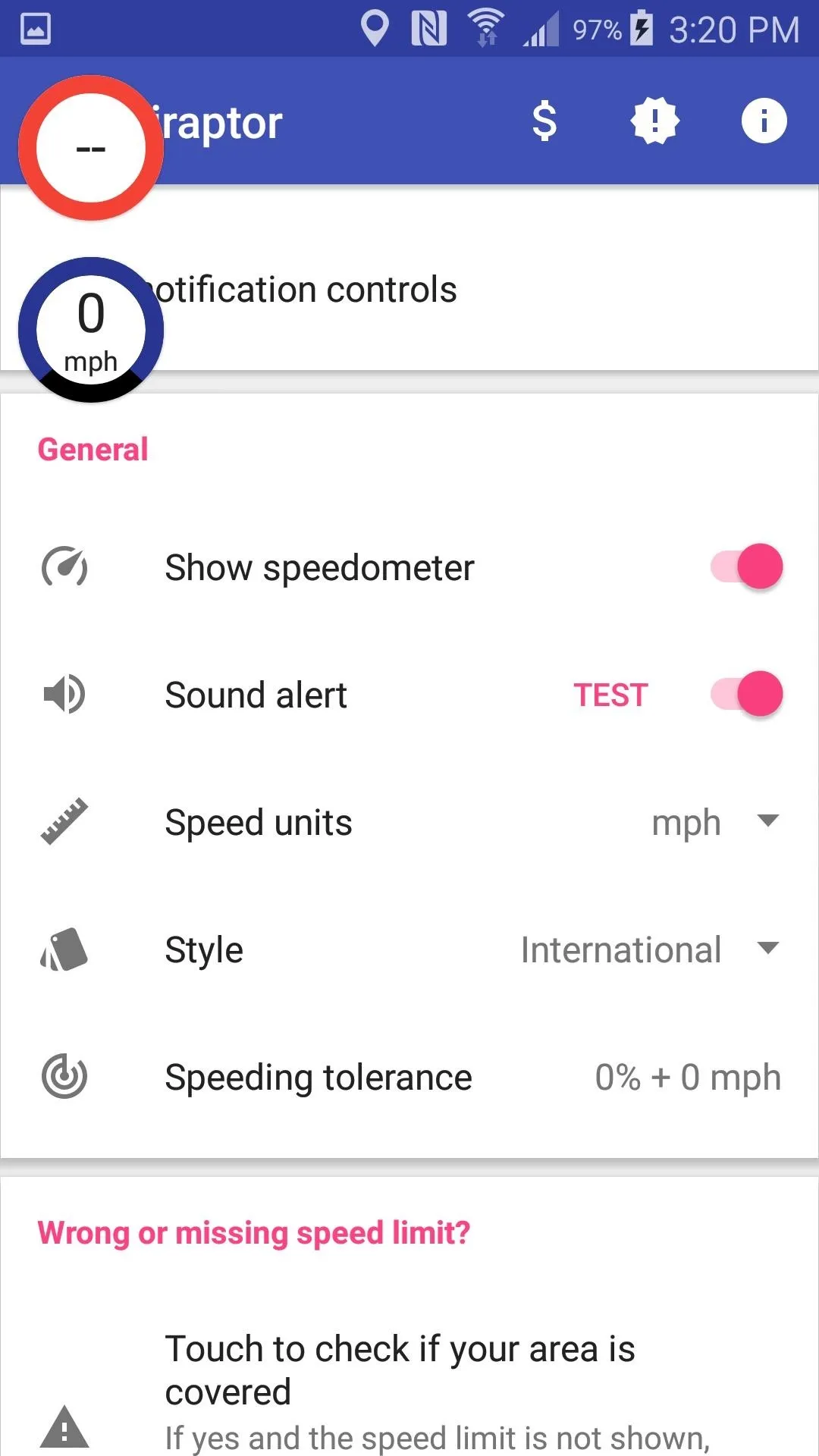Tap the floating 0 mph speedometer overlay
The height and width of the screenshot is (1456, 819).
point(91,330)
